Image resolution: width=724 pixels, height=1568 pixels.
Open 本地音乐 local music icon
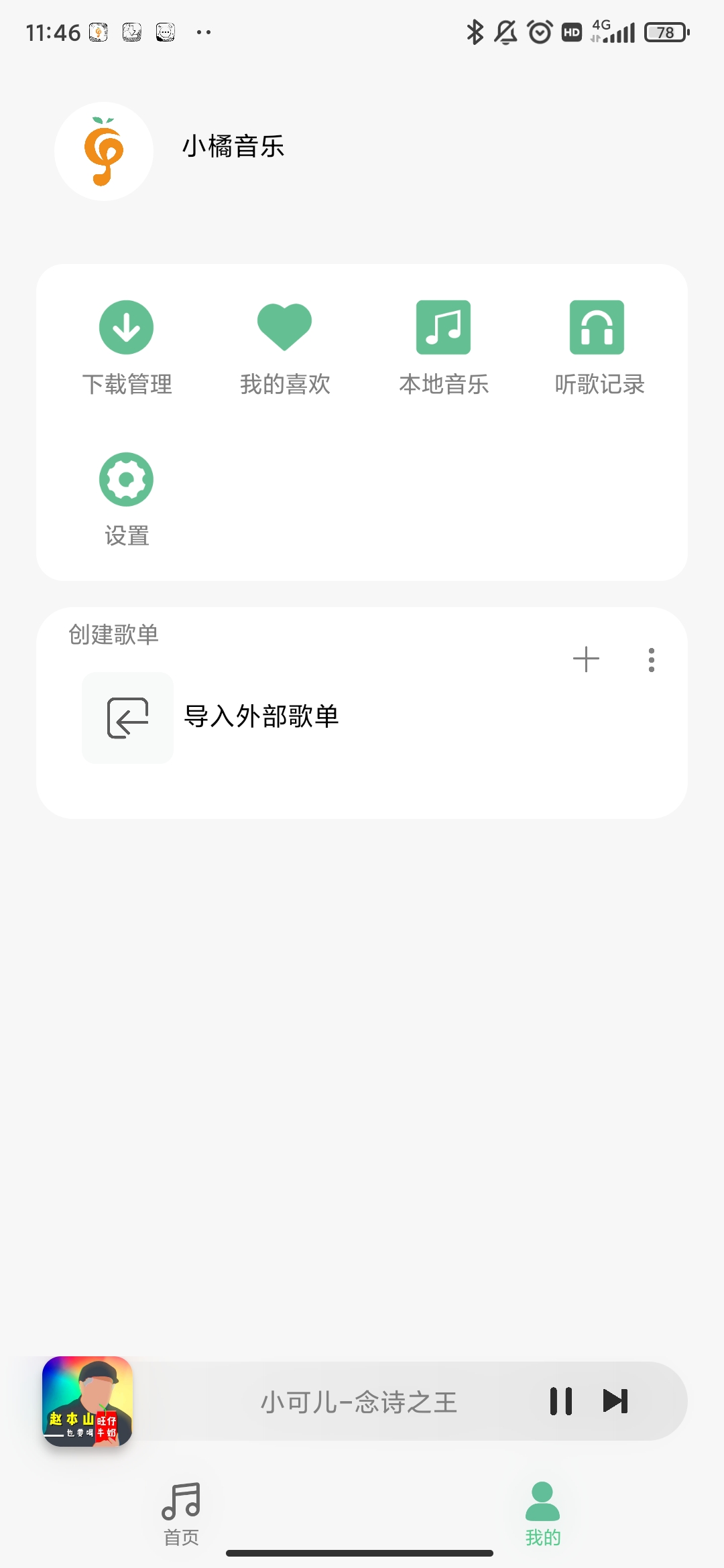[x=444, y=327]
